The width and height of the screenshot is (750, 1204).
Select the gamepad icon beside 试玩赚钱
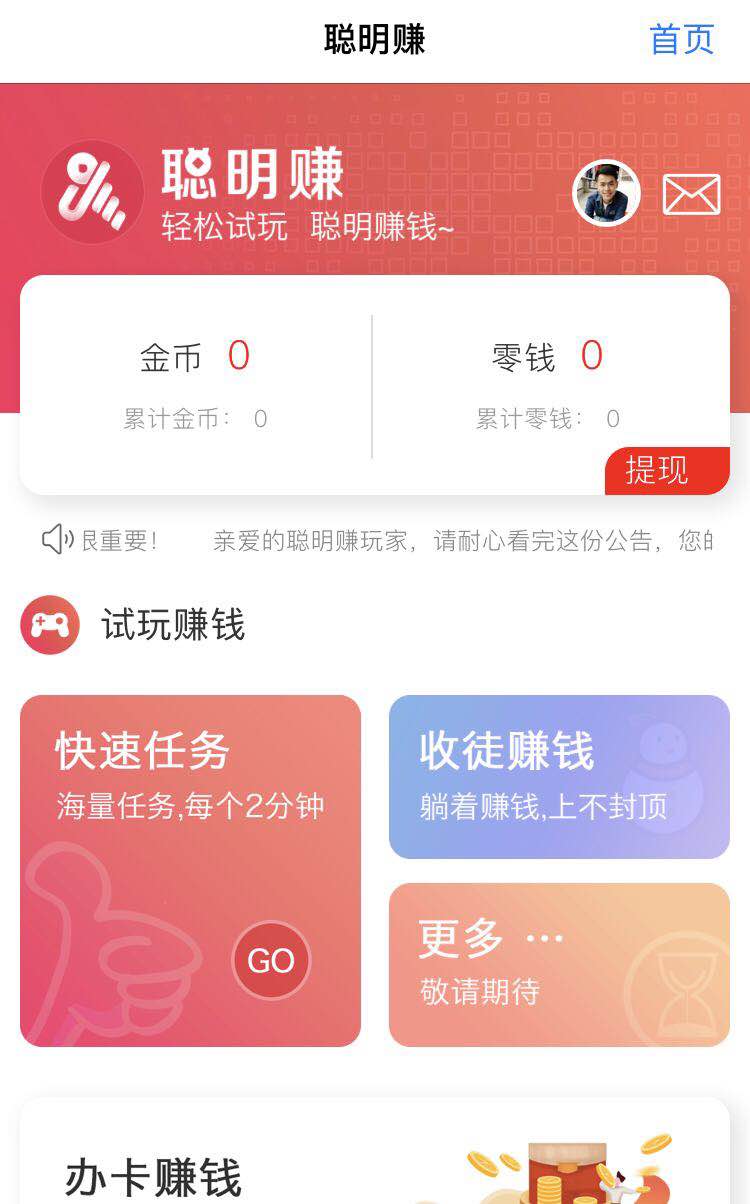(49, 624)
